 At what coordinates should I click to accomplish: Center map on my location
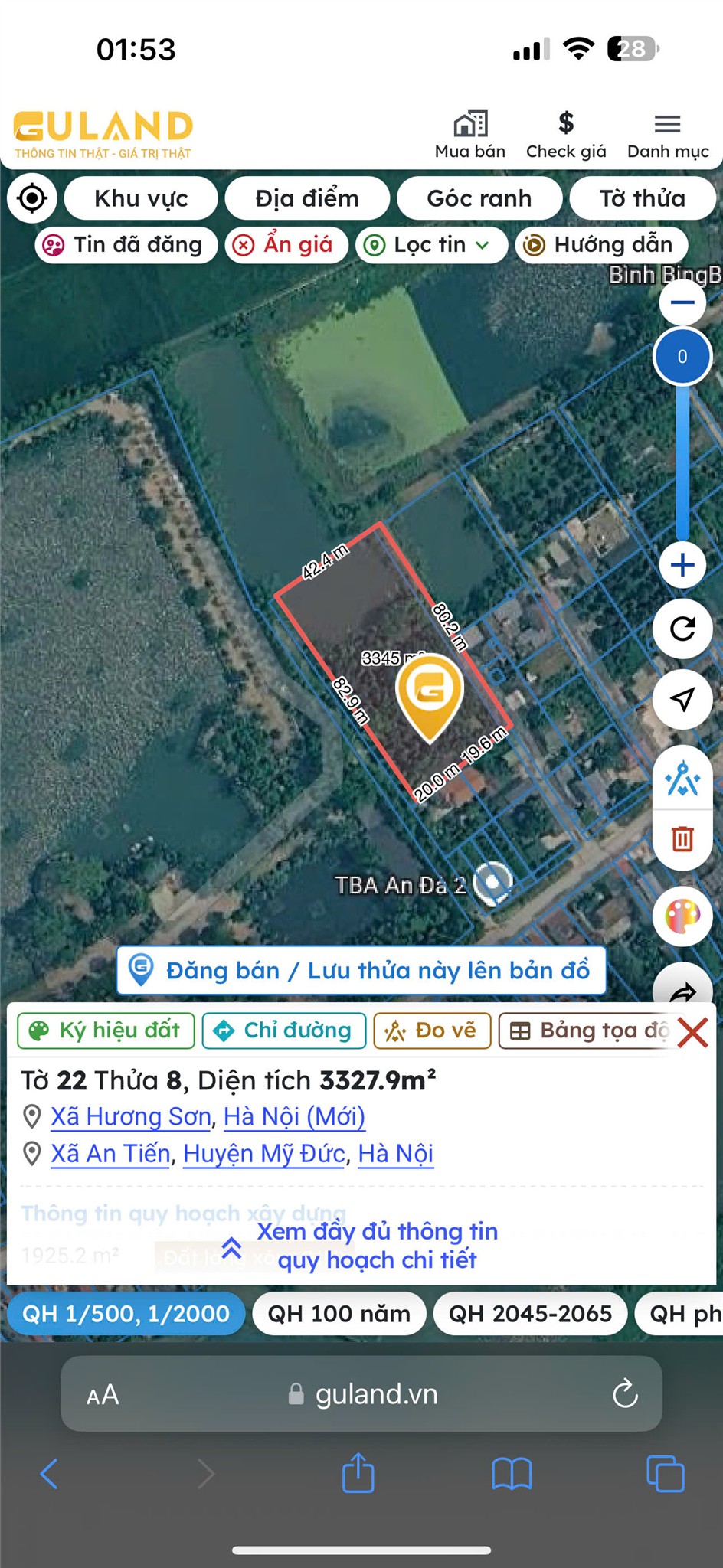click(32, 198)
